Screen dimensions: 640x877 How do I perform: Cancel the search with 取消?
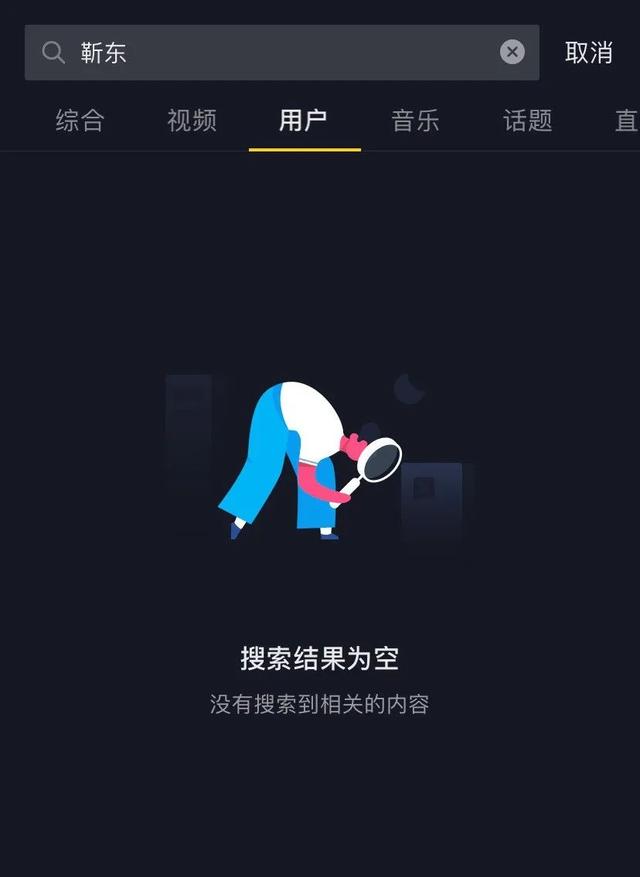(x=588, y=53)
